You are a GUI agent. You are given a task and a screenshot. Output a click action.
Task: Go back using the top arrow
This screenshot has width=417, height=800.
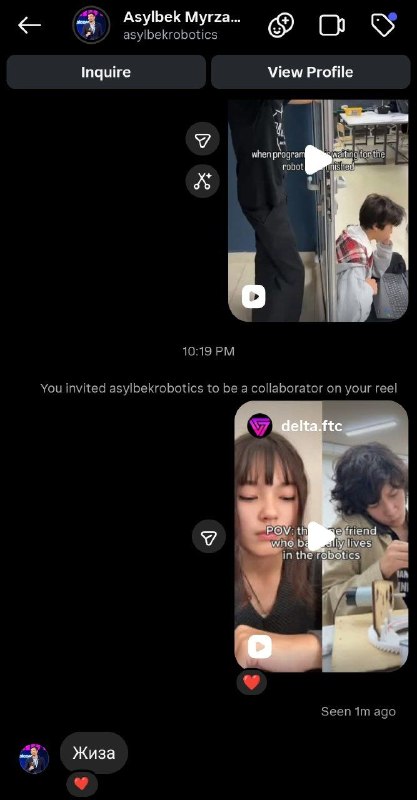29,26
